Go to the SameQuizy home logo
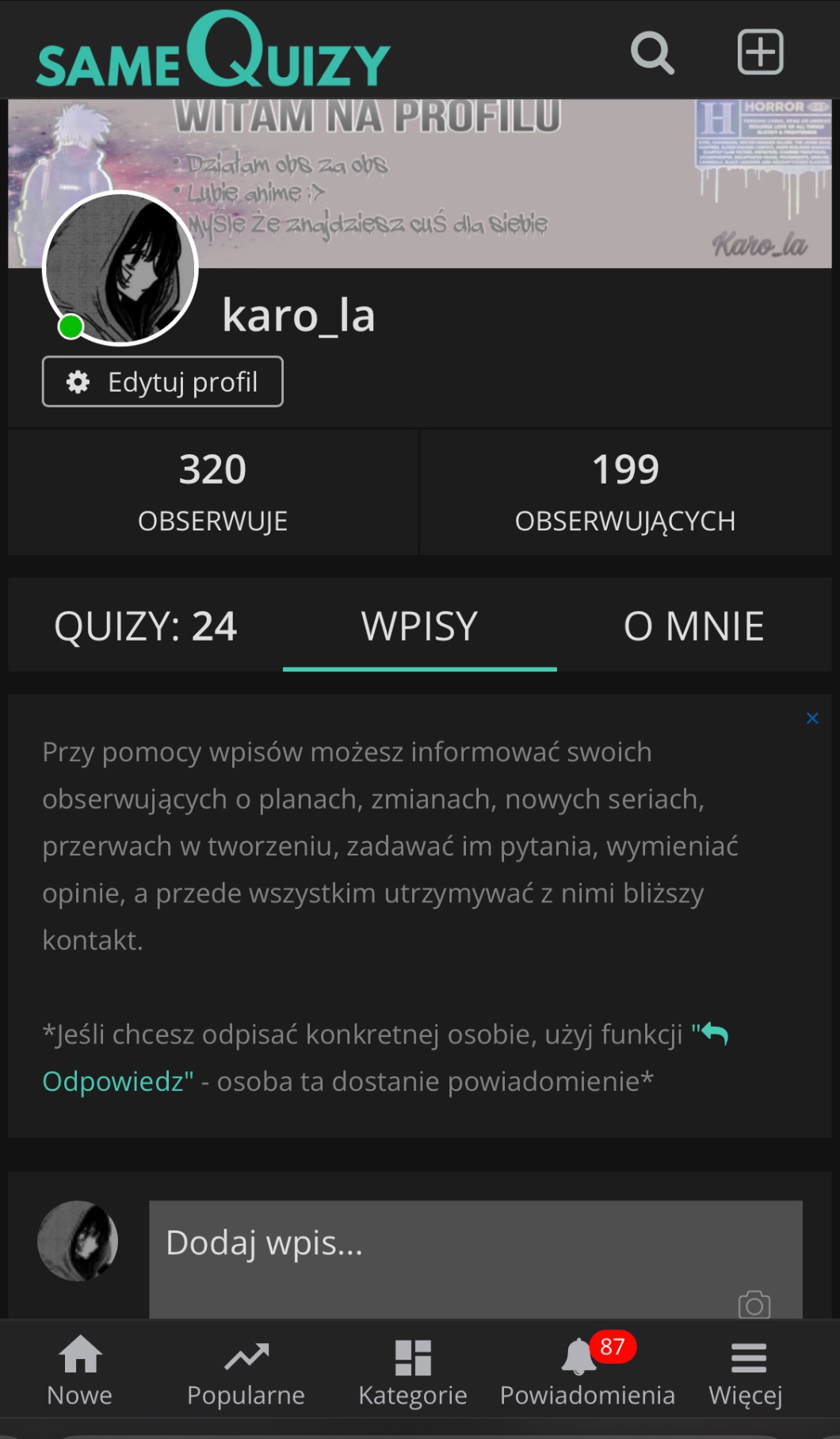The width and height of the screenshot is (840, 1439). [x=213, y=52]
